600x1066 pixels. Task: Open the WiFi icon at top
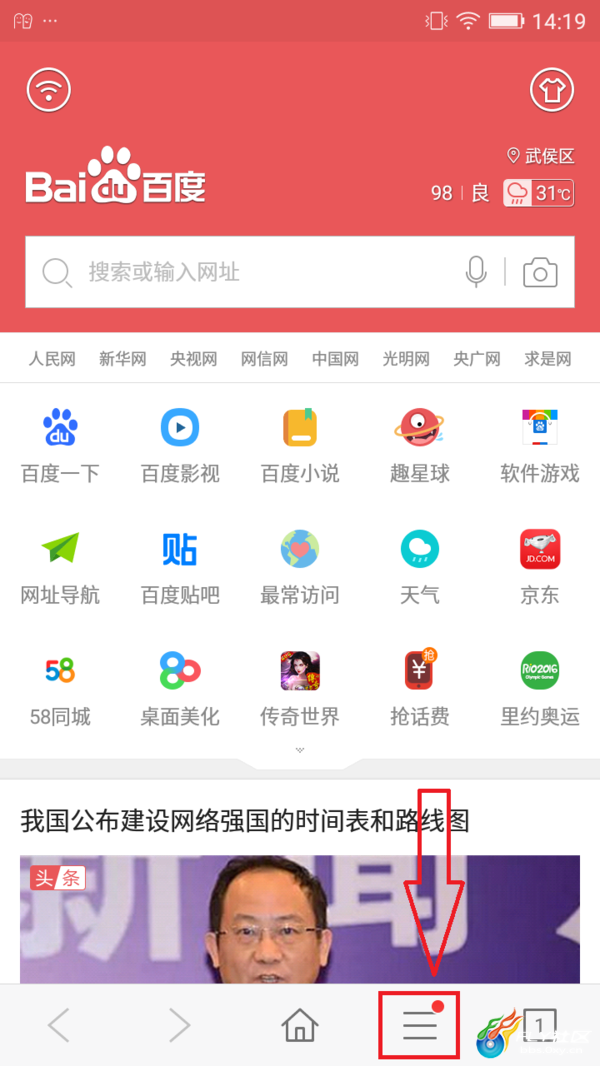pos(49,90)
